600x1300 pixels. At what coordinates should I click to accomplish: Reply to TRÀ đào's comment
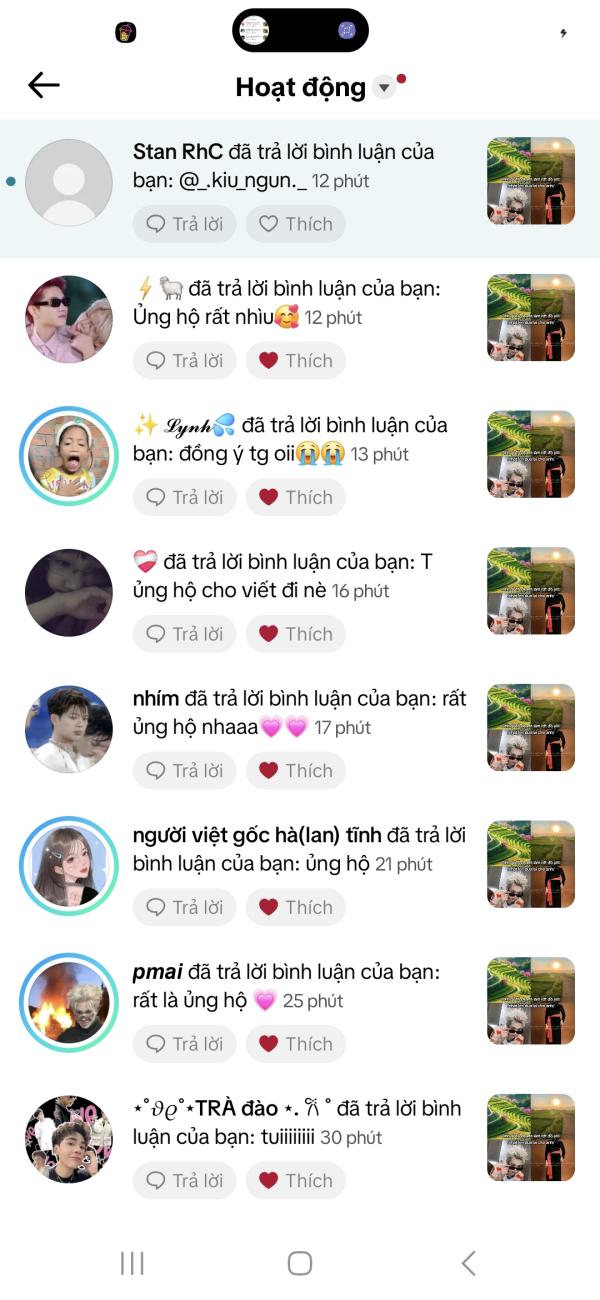(184, 1181)
